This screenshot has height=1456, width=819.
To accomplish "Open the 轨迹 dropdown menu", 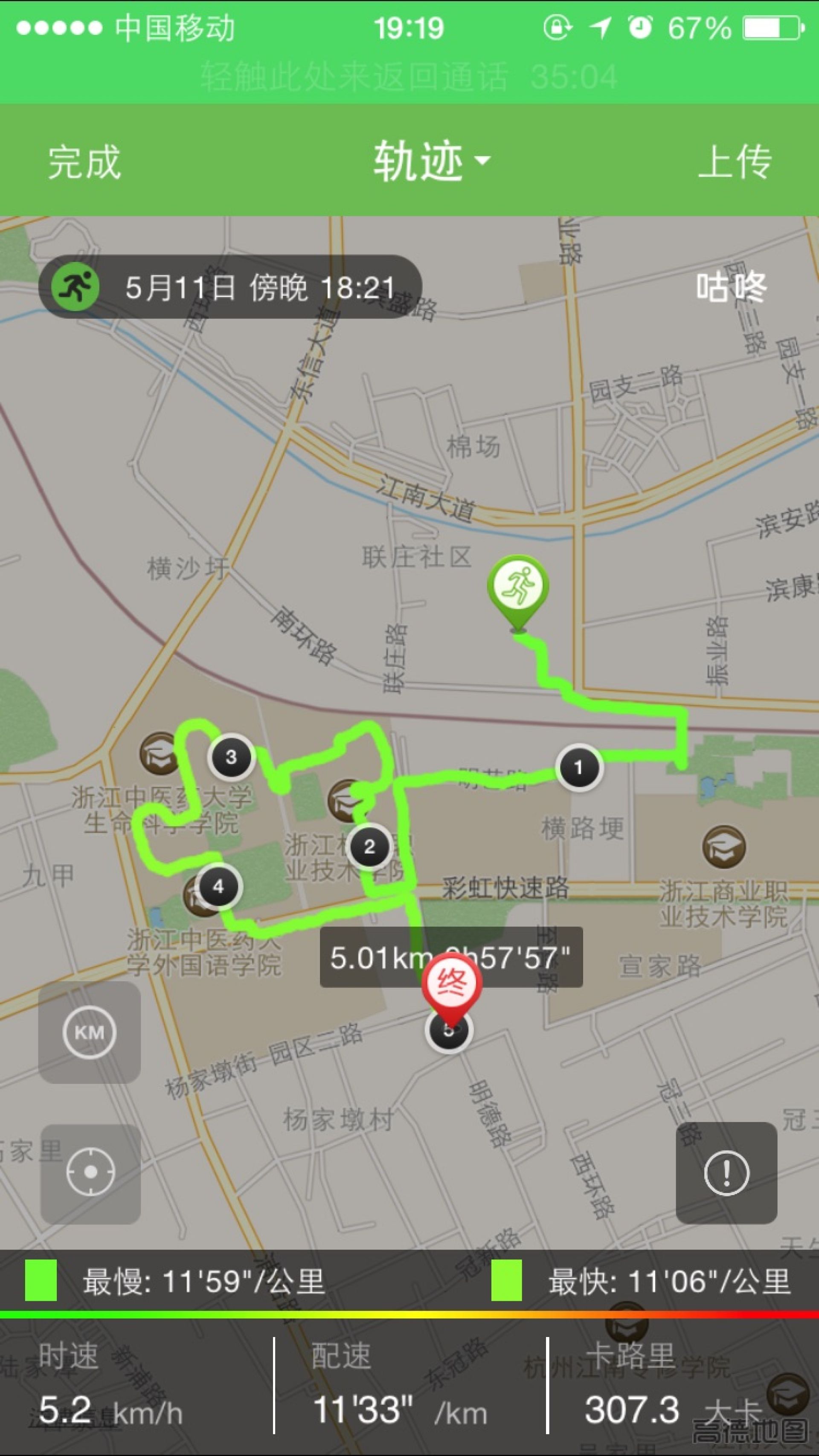I will [x=431, y=161].
